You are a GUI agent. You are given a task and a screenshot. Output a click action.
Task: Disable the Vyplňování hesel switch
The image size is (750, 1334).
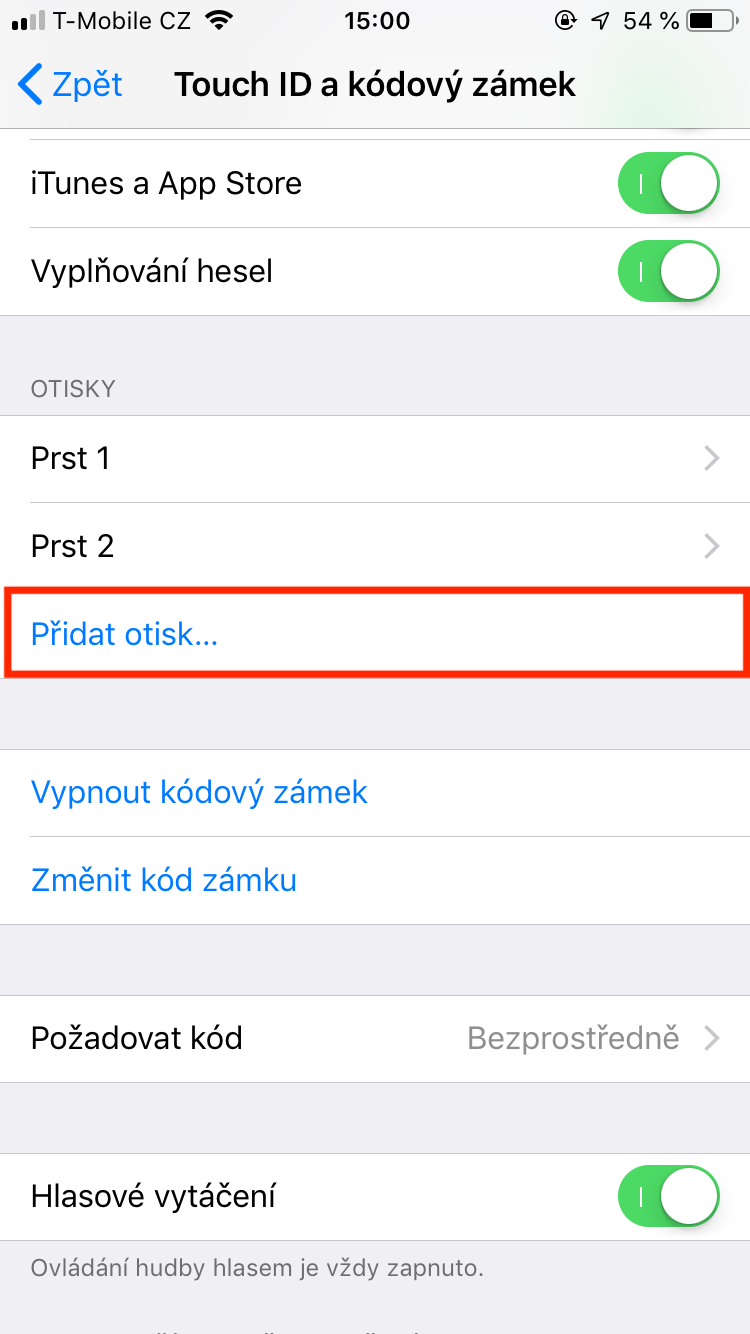tap(669, 271)
